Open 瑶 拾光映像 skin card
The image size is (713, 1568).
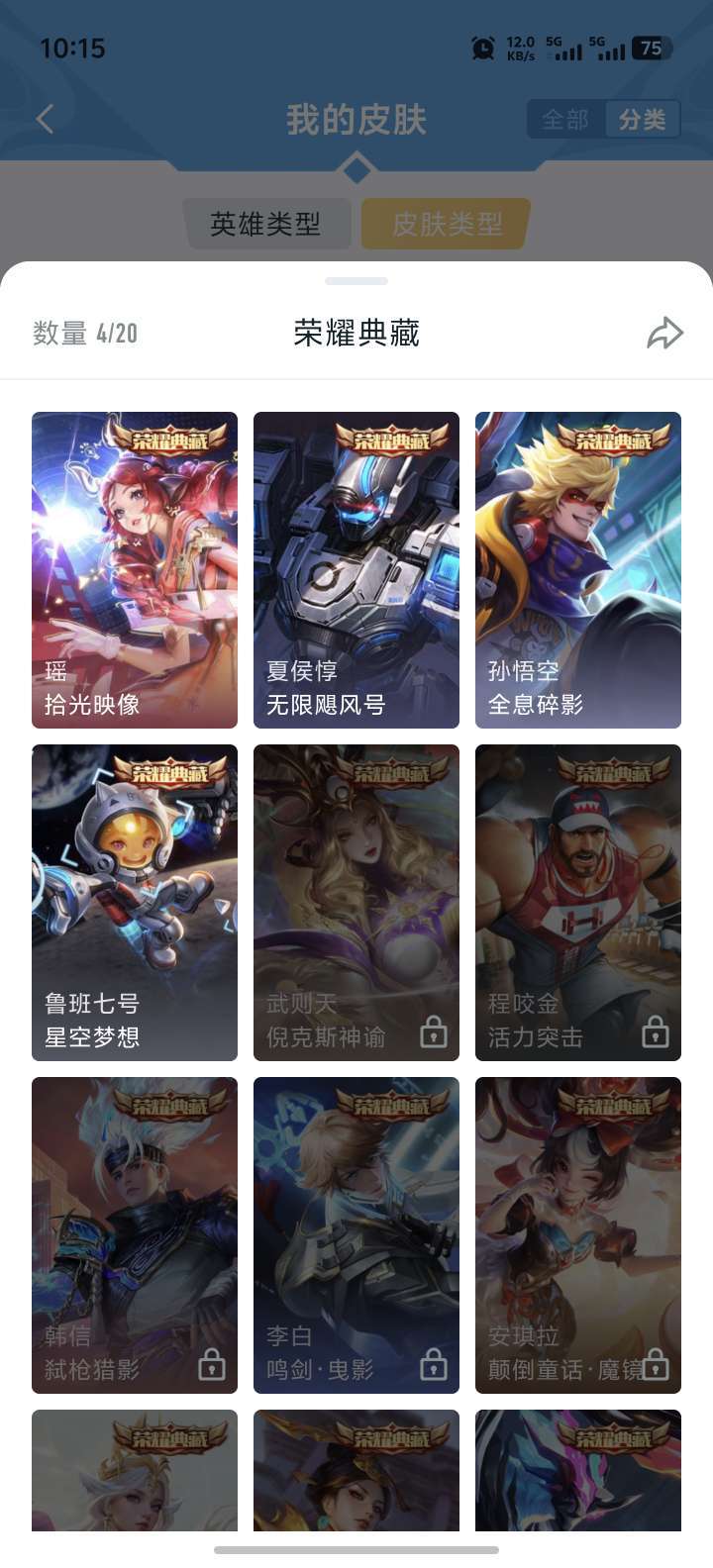click(135, 570)
